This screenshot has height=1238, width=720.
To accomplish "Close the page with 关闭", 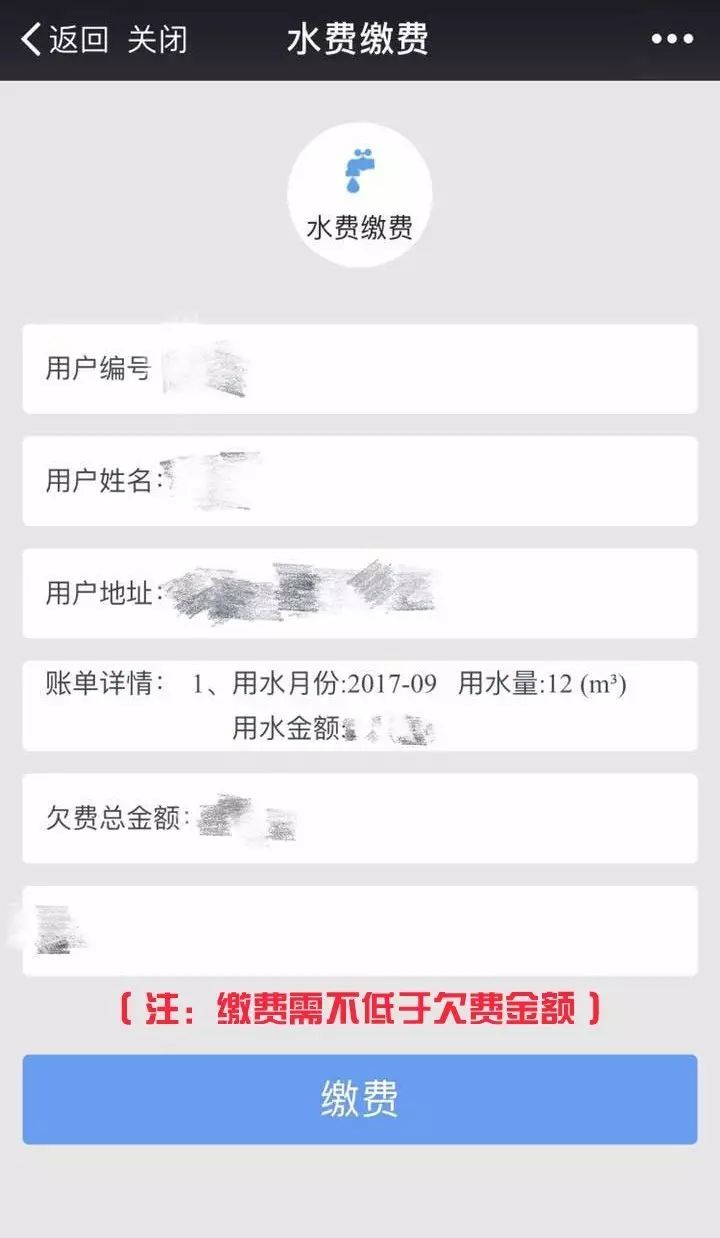I will [x=157, y=40].
